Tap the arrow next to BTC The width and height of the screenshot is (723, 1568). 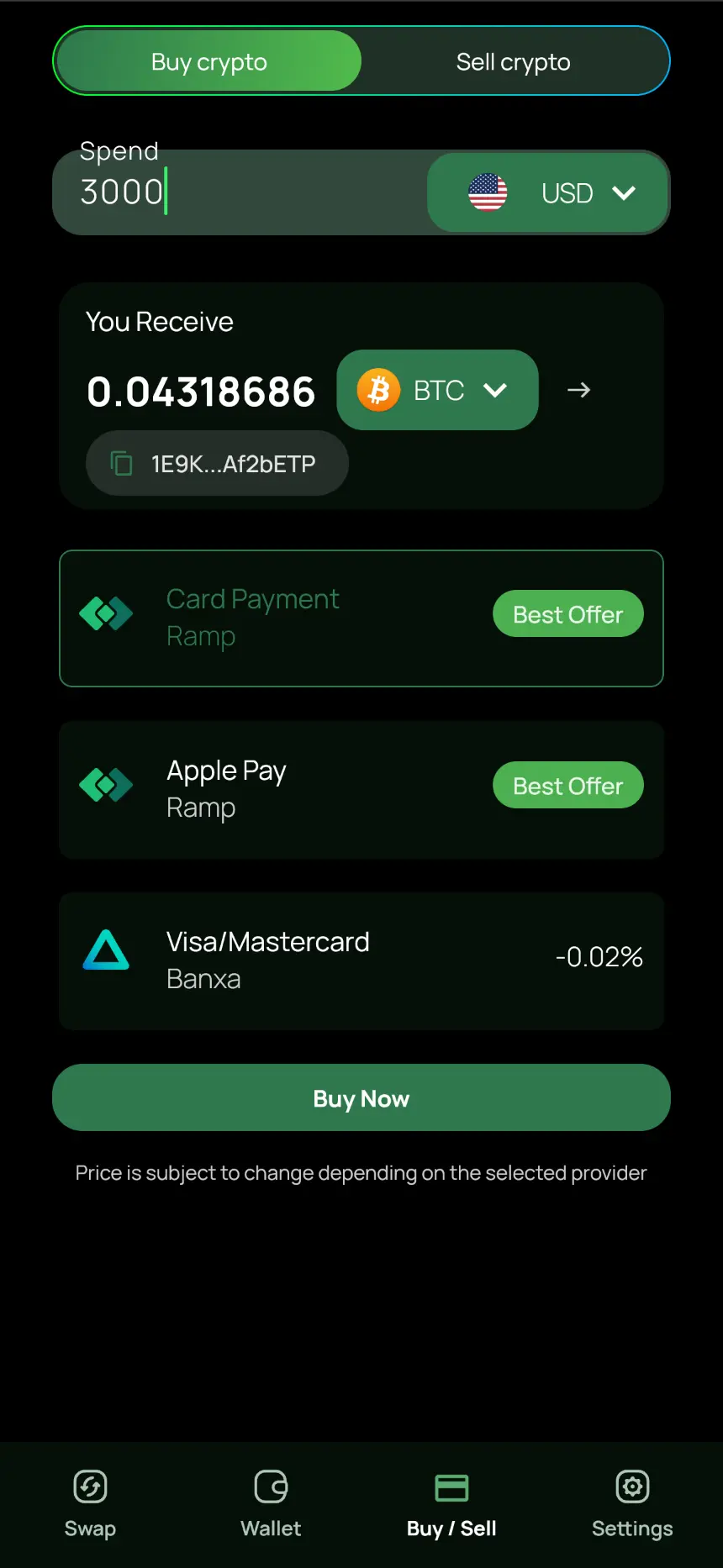[578, 390]
